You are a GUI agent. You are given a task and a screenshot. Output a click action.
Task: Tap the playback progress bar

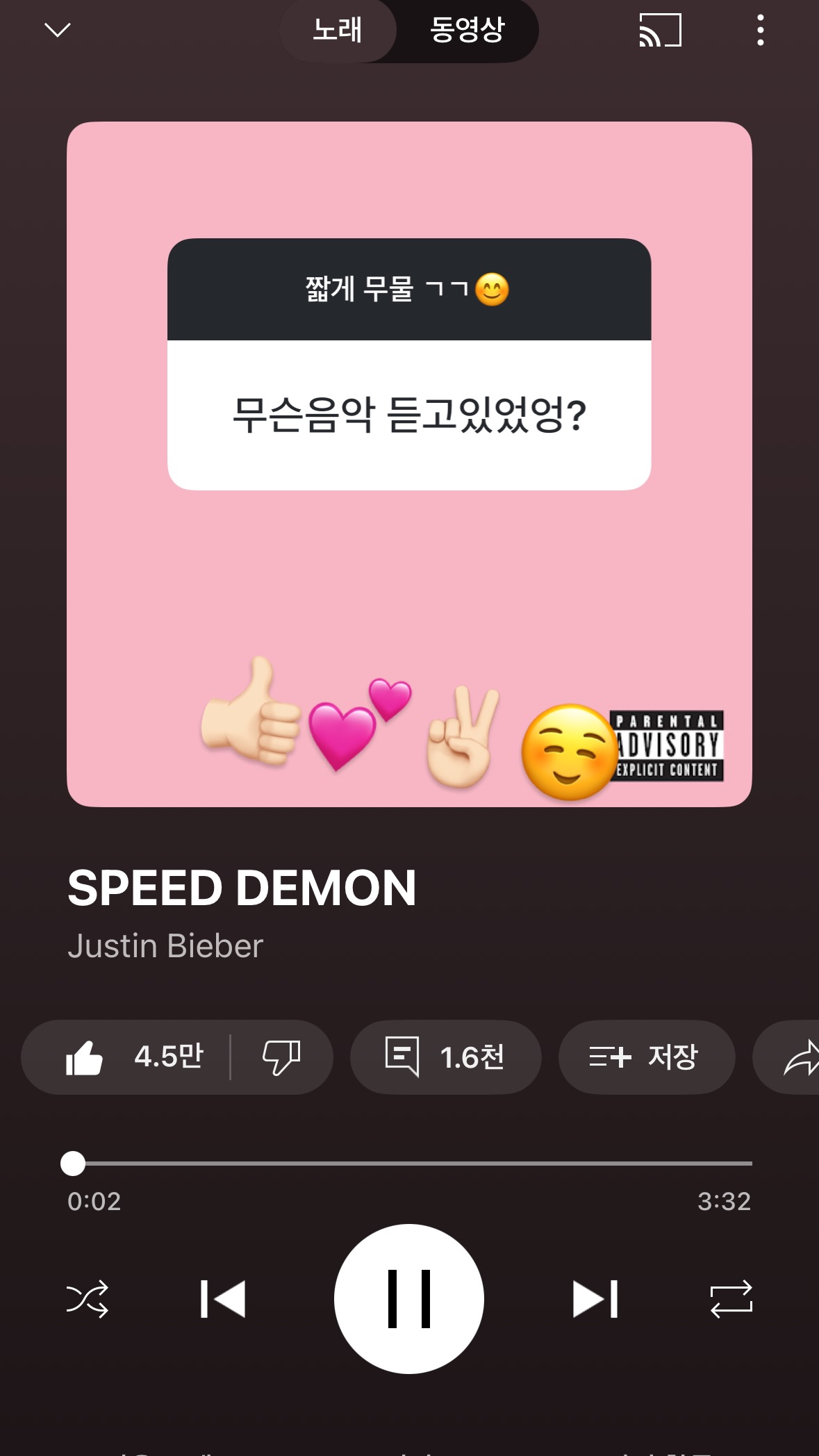pos(410,1163)
